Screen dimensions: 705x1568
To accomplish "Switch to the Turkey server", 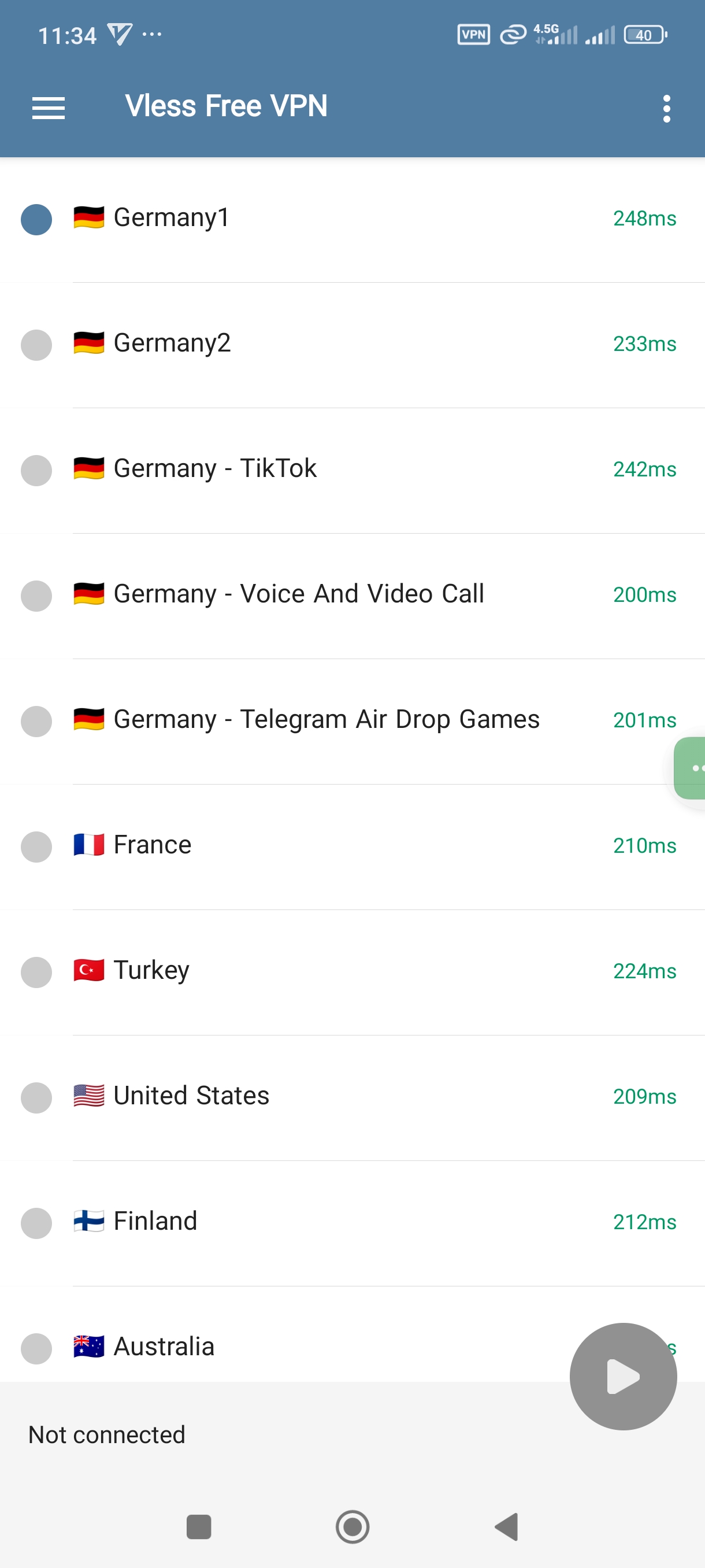I will click(x=352, y=971).
